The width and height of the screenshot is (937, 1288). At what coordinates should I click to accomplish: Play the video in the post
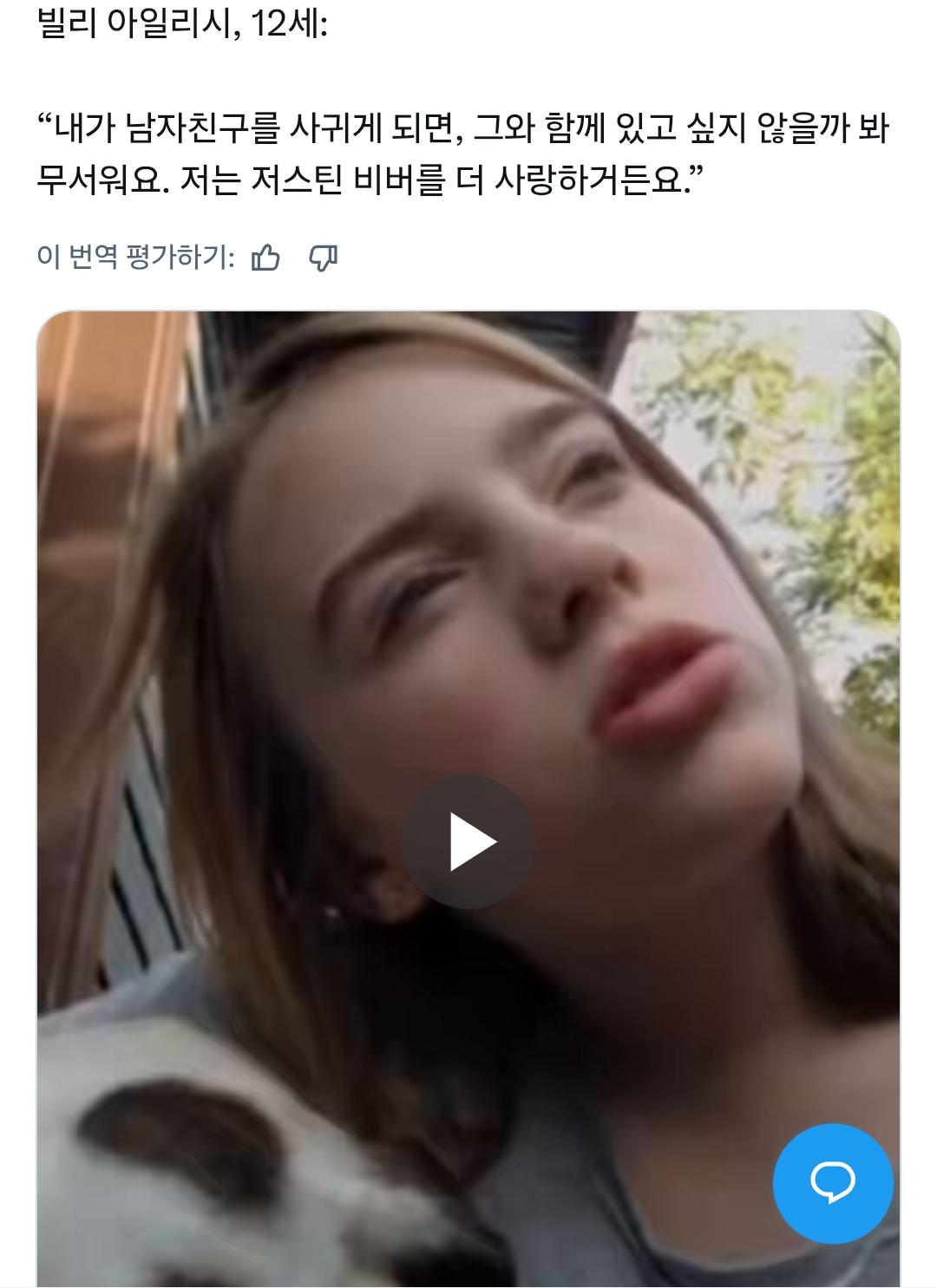[x=468, y=841]
